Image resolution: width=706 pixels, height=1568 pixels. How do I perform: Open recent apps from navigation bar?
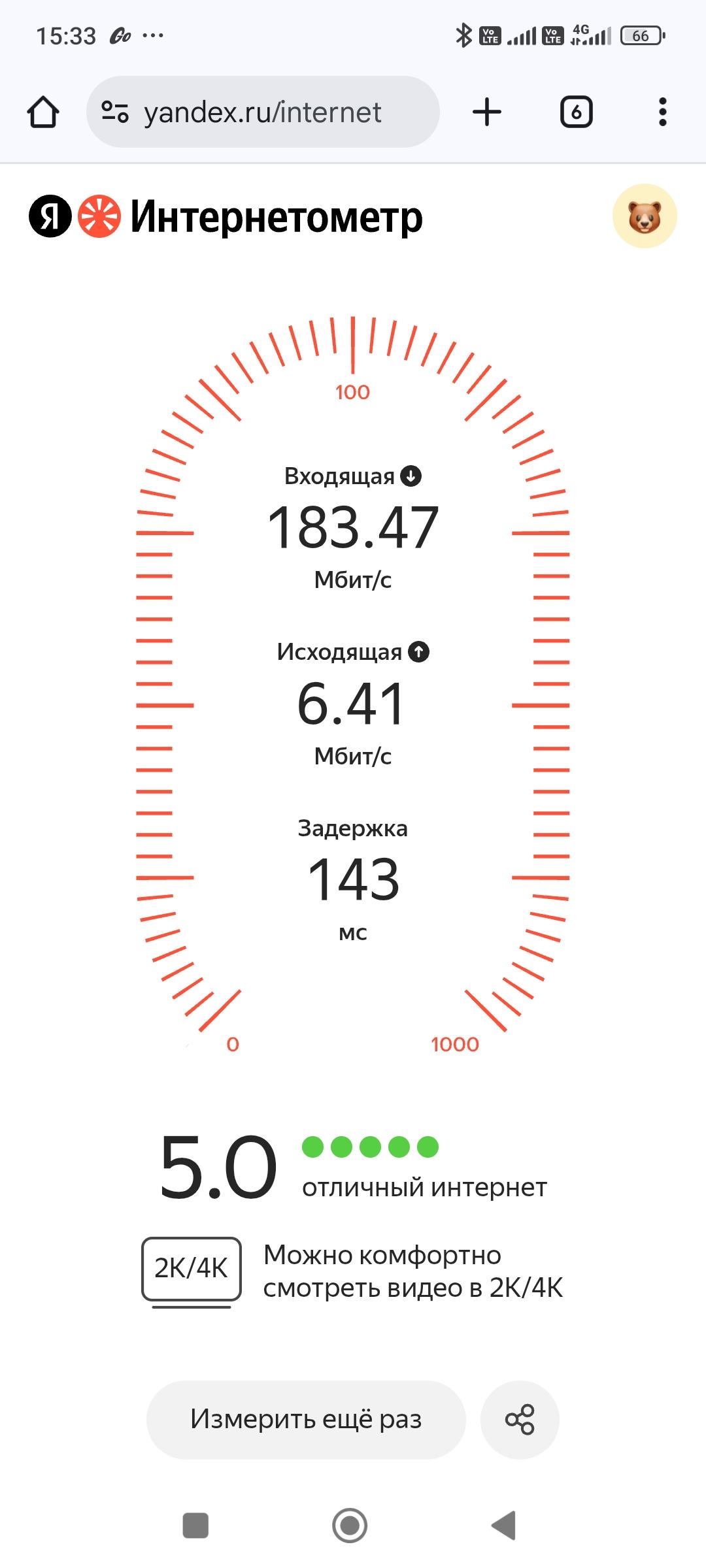[x=195, y=1526]
